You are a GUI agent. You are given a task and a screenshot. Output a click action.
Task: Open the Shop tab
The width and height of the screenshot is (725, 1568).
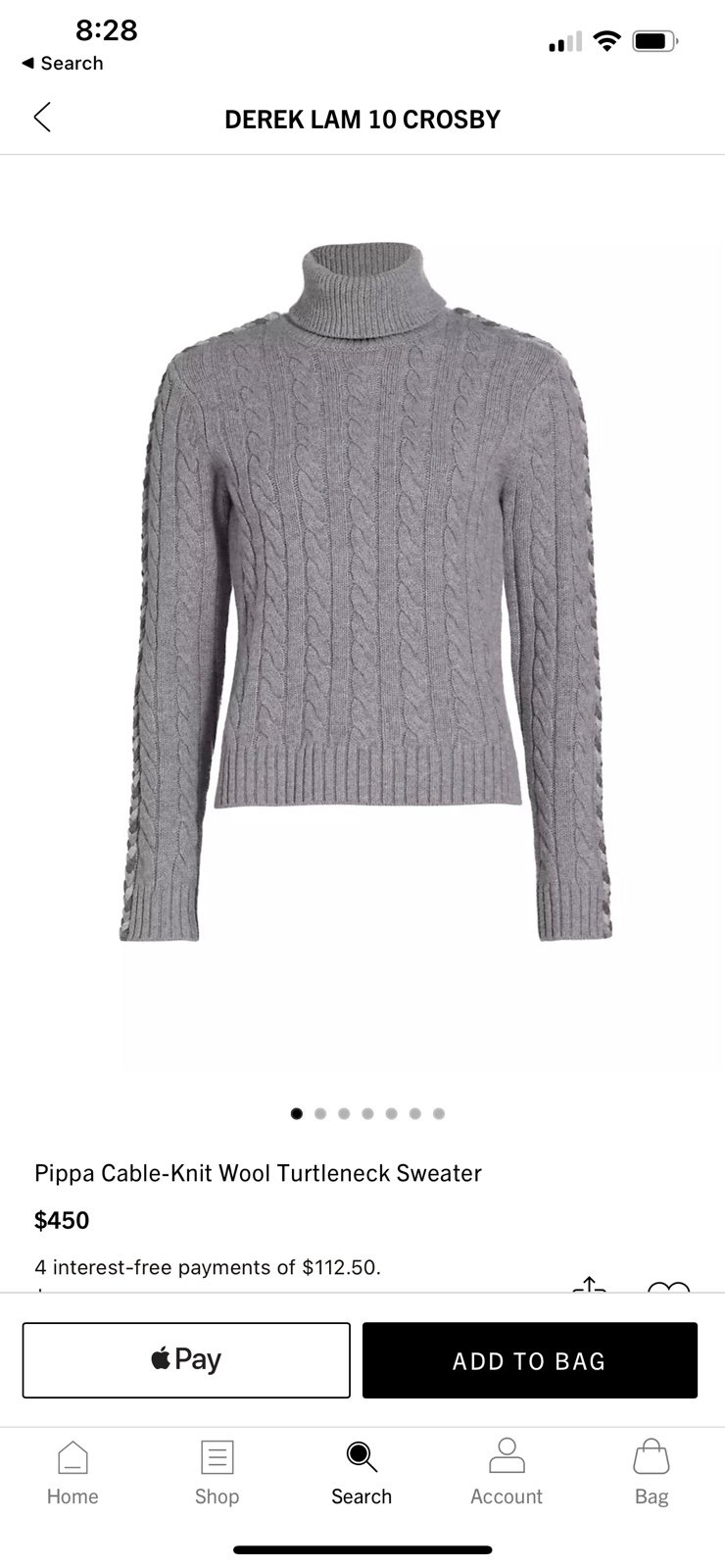[217, 1473]
